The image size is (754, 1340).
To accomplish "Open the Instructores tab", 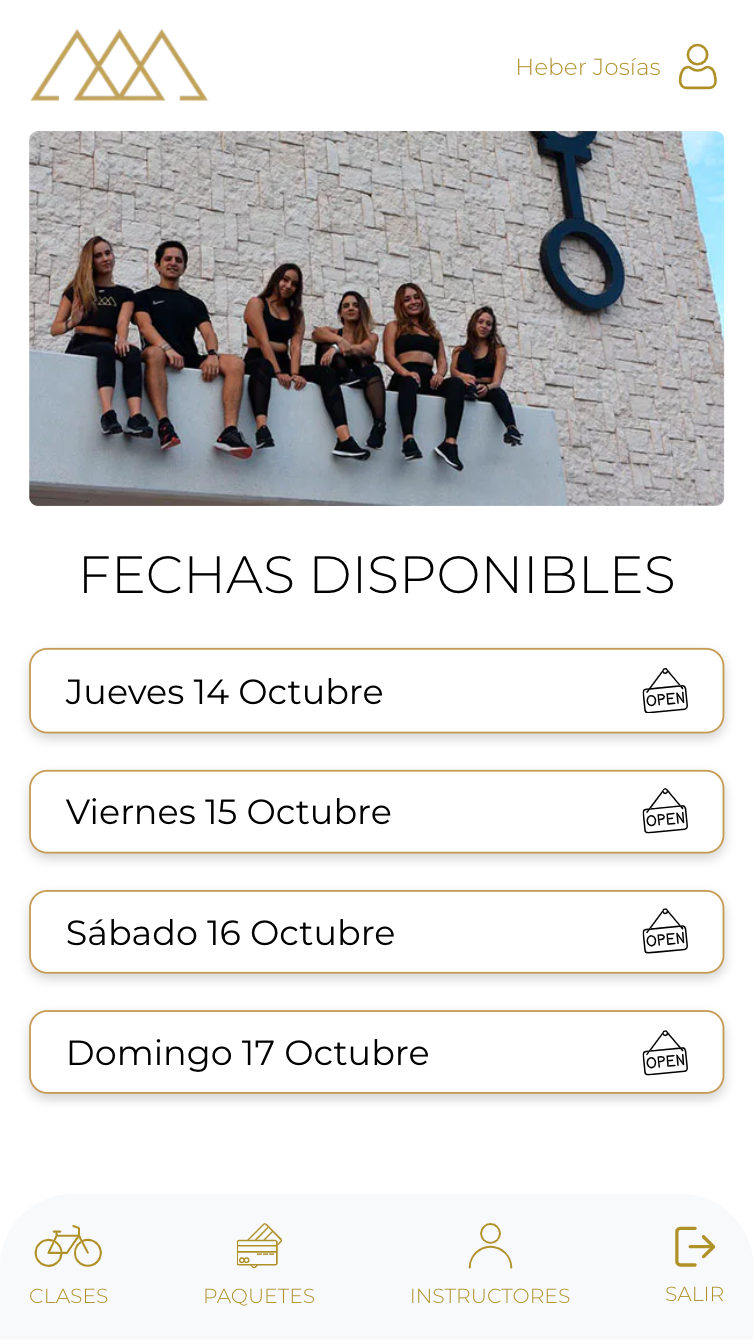I will click(490, 1264).
